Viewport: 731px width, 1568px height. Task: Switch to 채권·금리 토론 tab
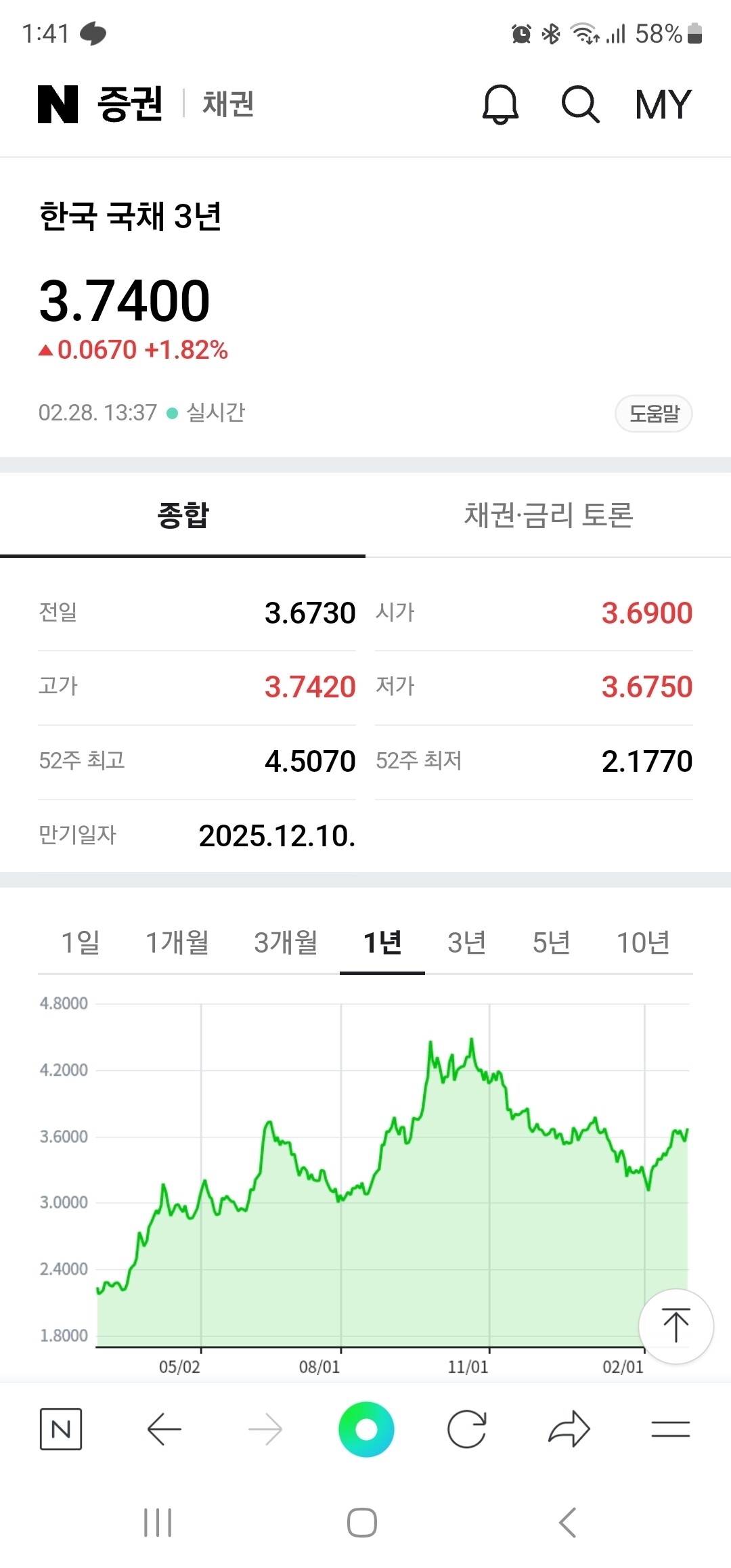click(x=548, y=515)
